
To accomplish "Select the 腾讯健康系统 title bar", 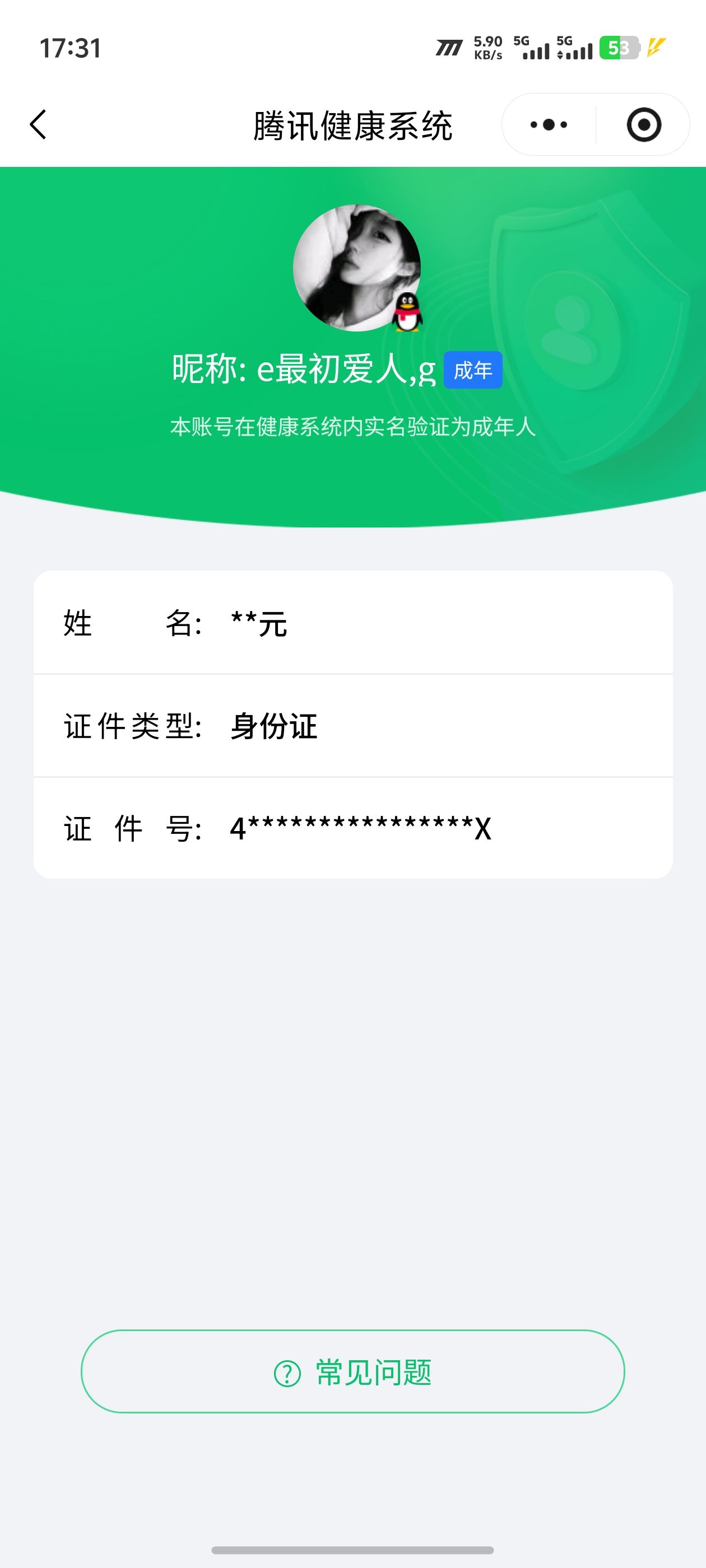I will [x=352, y=124].
